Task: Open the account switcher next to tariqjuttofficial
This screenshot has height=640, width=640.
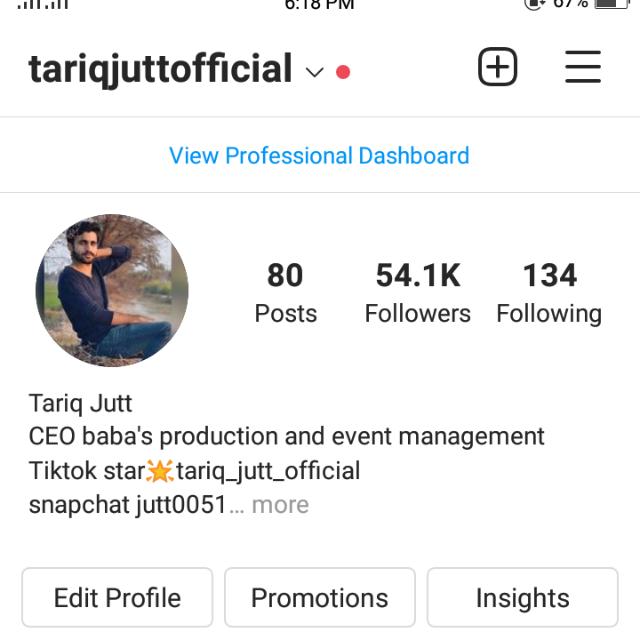Action: coord(314,72)
